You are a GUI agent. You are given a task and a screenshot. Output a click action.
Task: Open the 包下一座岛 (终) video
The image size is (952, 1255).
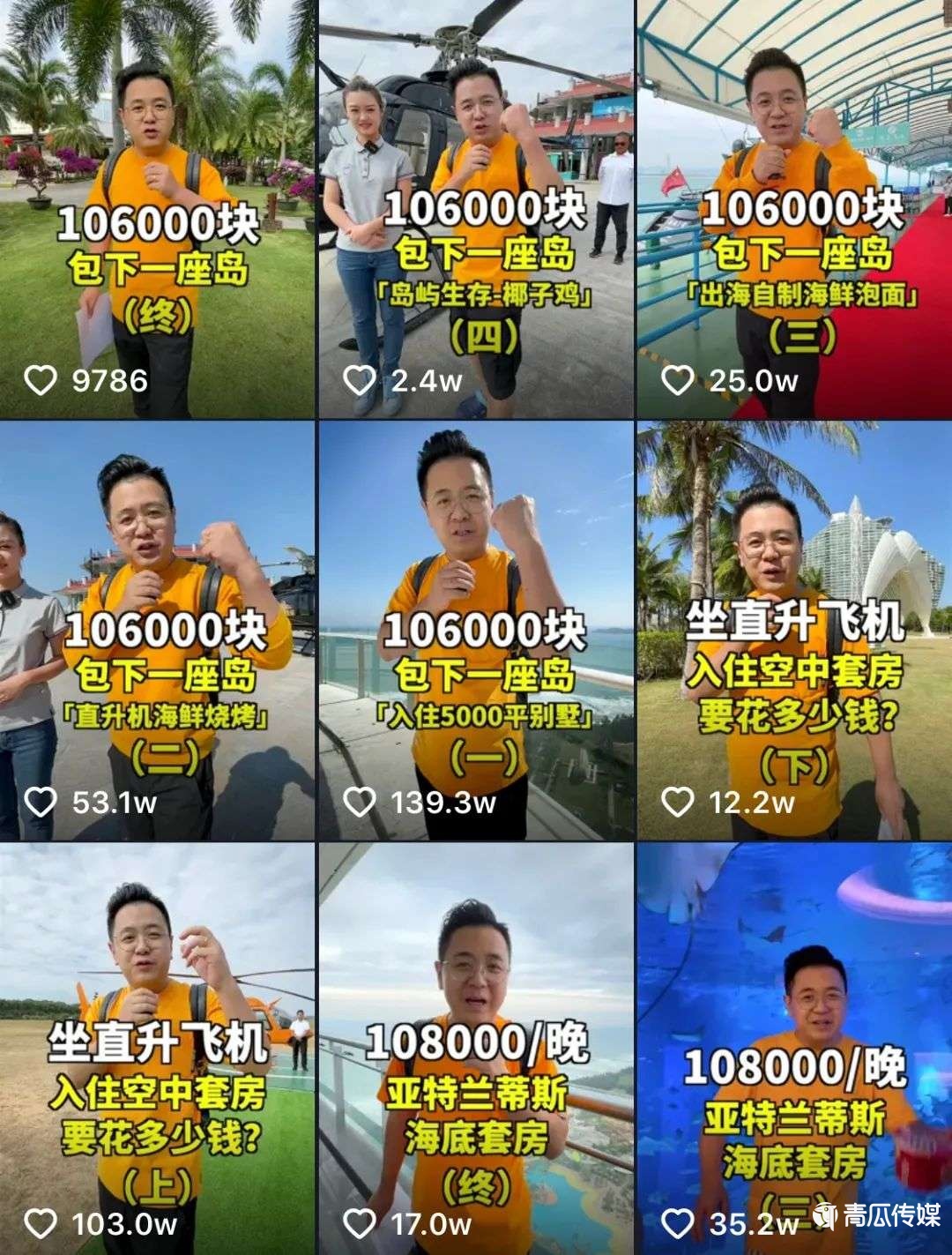coord(157,209)
